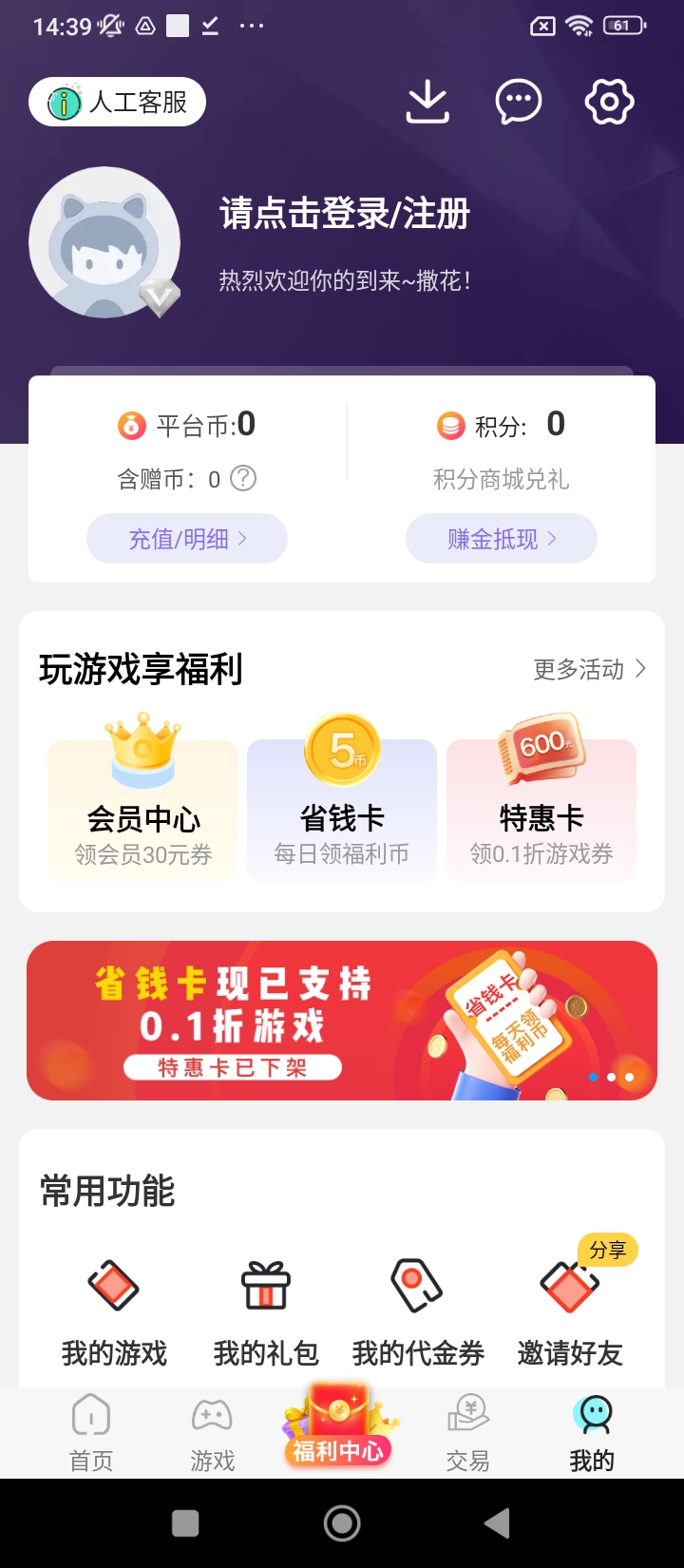Open 我的游戏 shortcut
The height and width of the screenshot is (1568, 684).
[x=114, y=1311]
